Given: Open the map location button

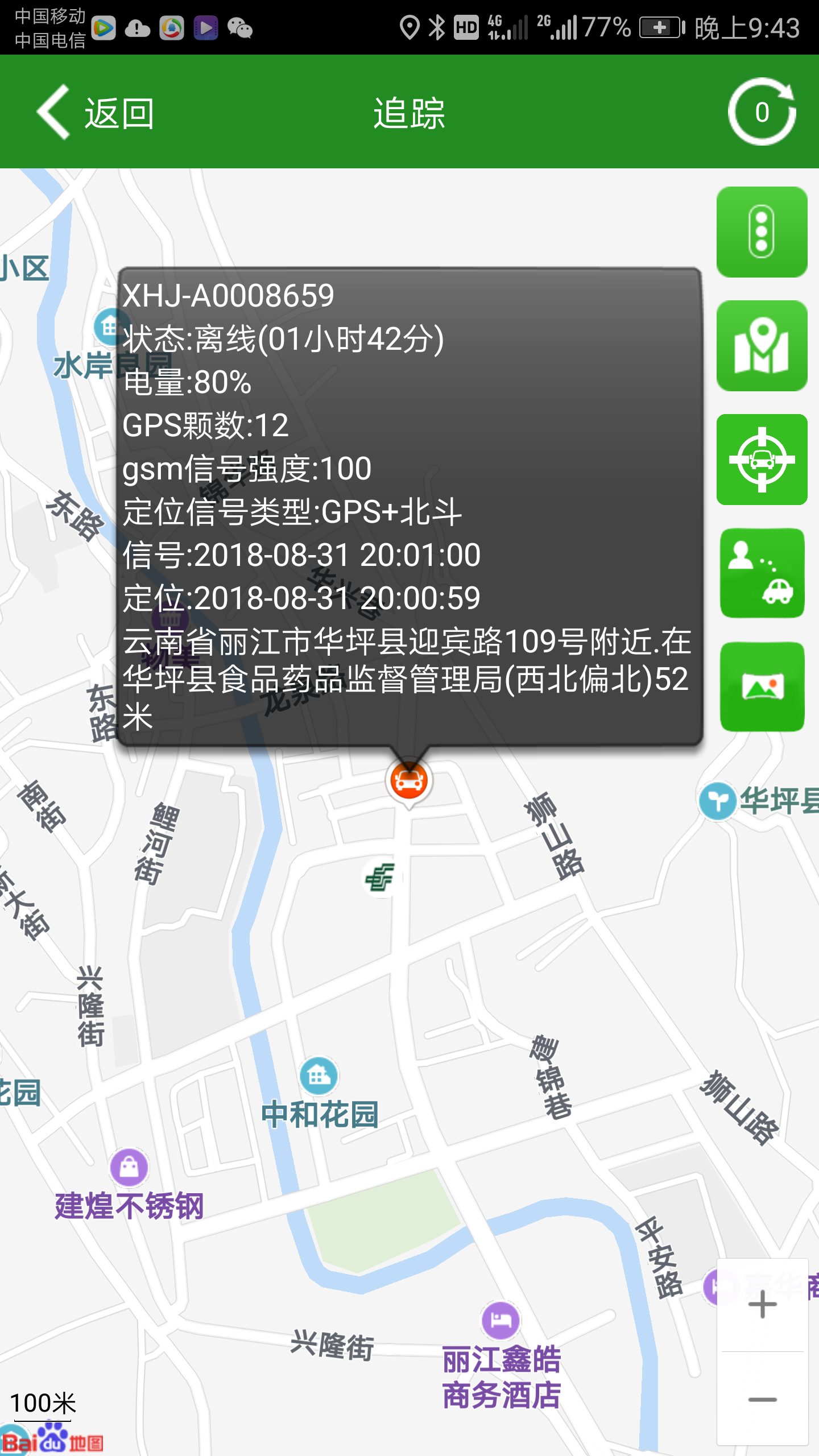Looking at the screenshot, I should (762, 346).
